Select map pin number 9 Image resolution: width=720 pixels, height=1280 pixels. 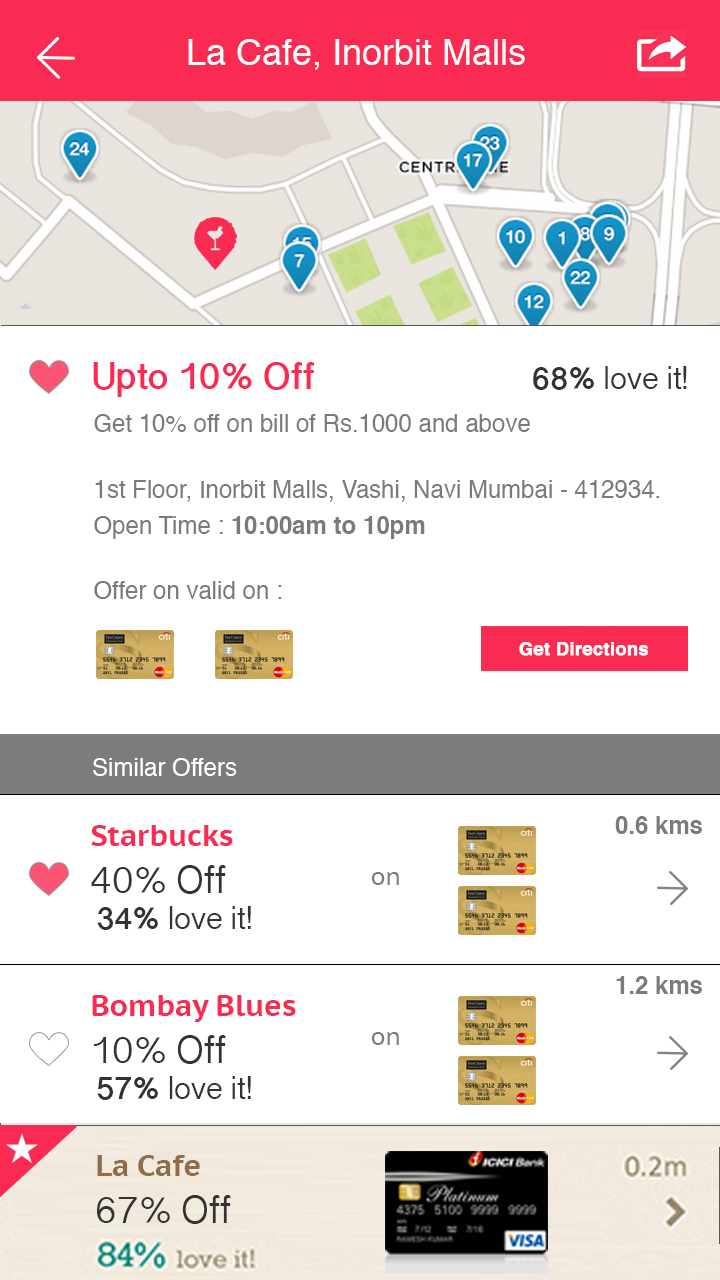[609, 234]
